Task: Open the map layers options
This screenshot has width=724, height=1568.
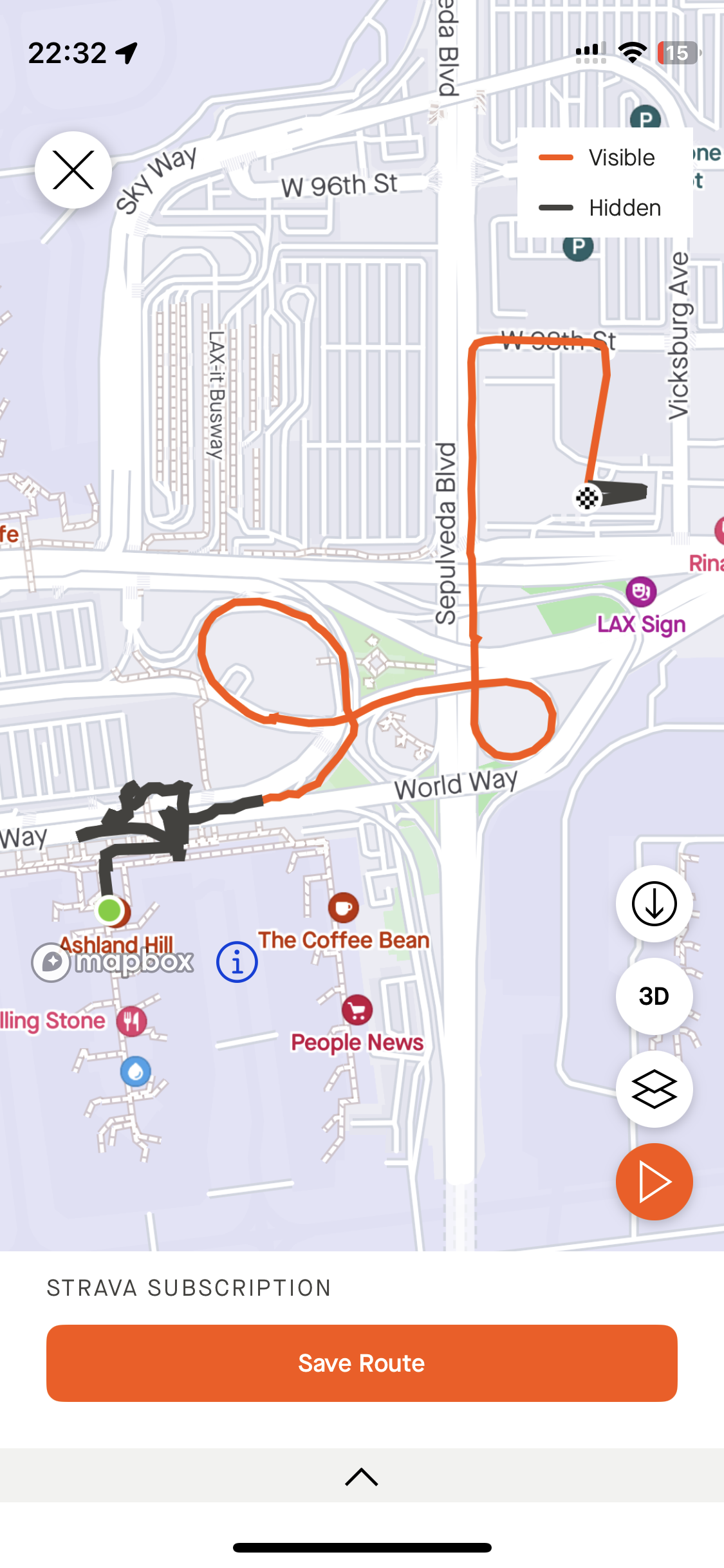Action: point(654,1089)
